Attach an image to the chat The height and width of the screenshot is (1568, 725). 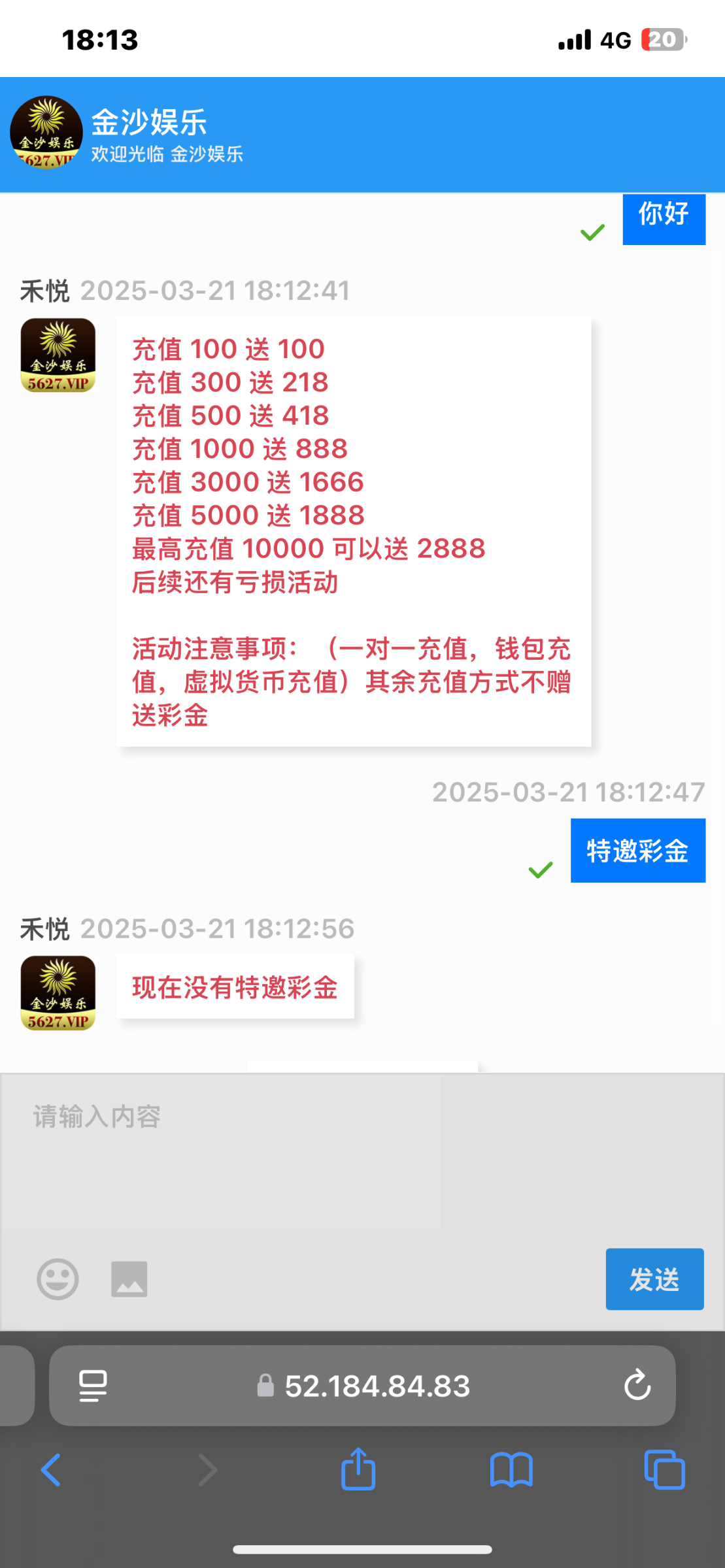tap(129, 1279)
